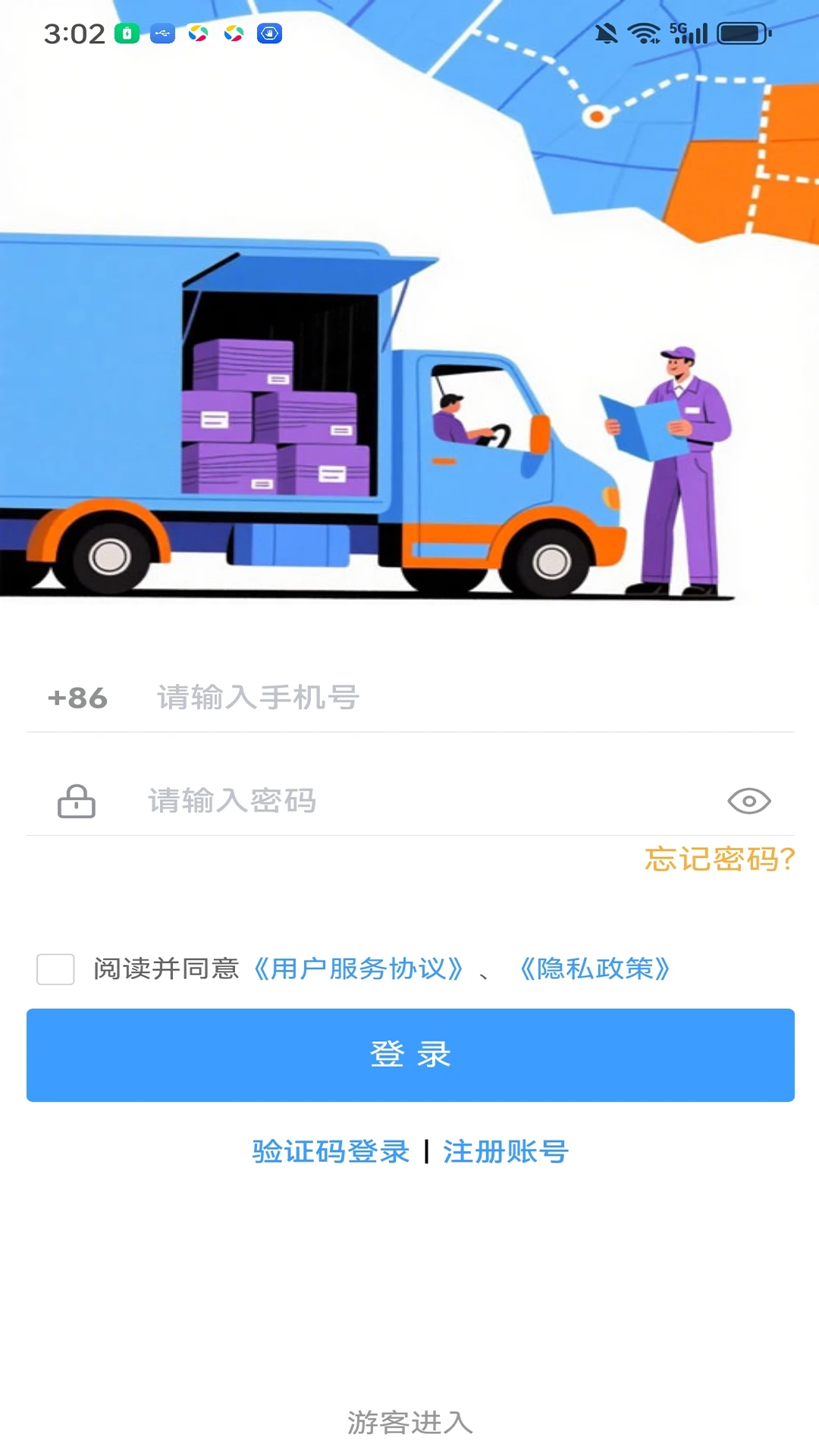Tap the green charging icon next to clock
This screenshot has height=1456, width=819.
124,32
